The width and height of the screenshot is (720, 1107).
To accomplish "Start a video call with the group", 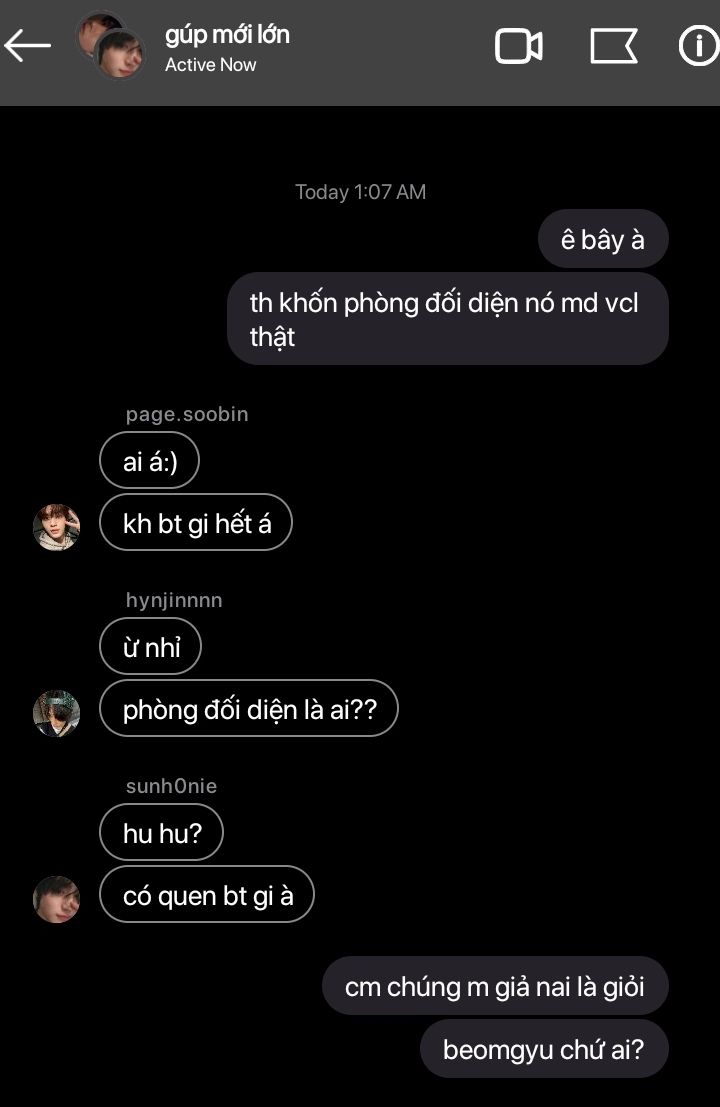I will (519, 46).
